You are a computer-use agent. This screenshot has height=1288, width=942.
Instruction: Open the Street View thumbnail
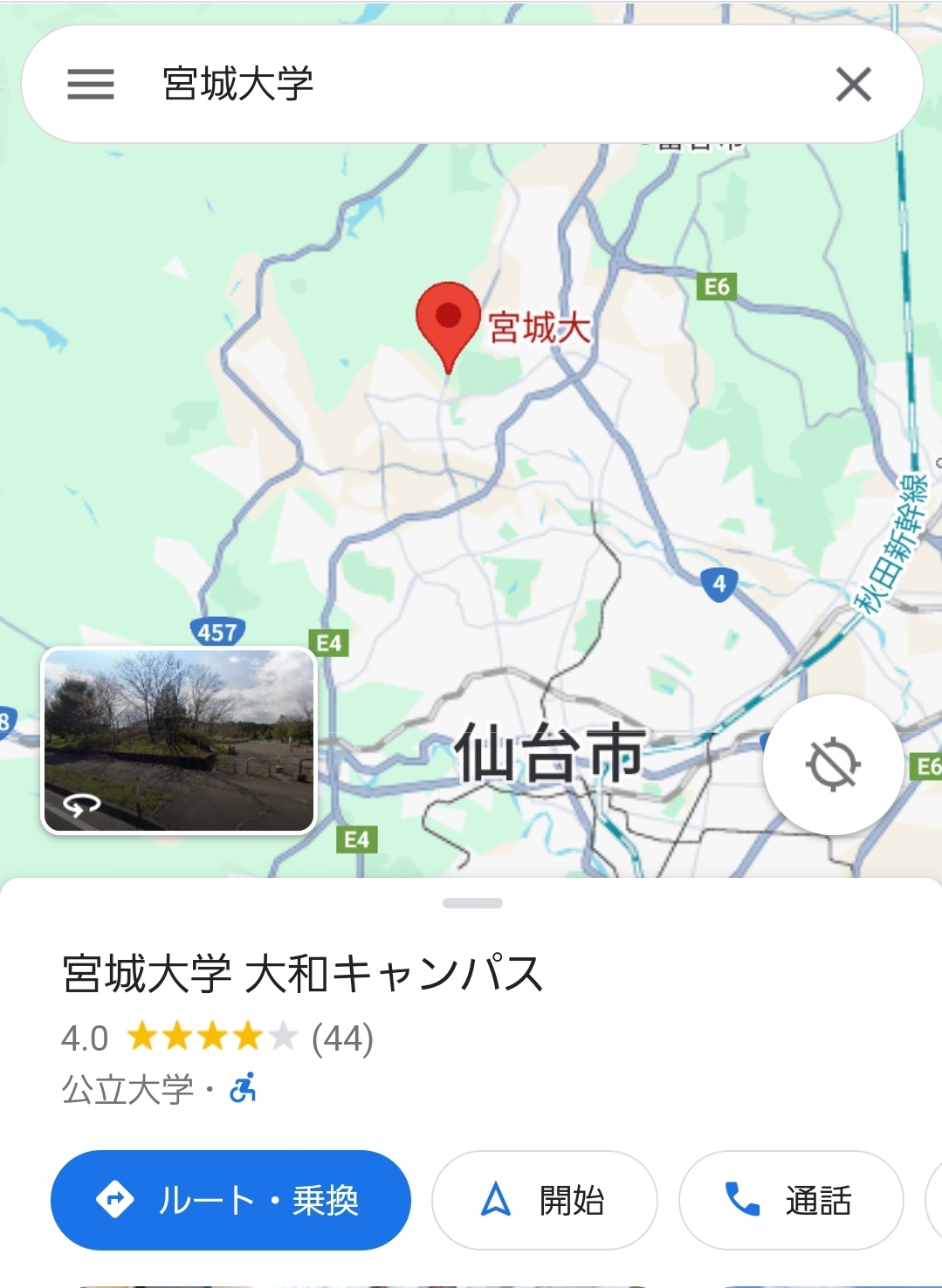click(x=179, y=741)
